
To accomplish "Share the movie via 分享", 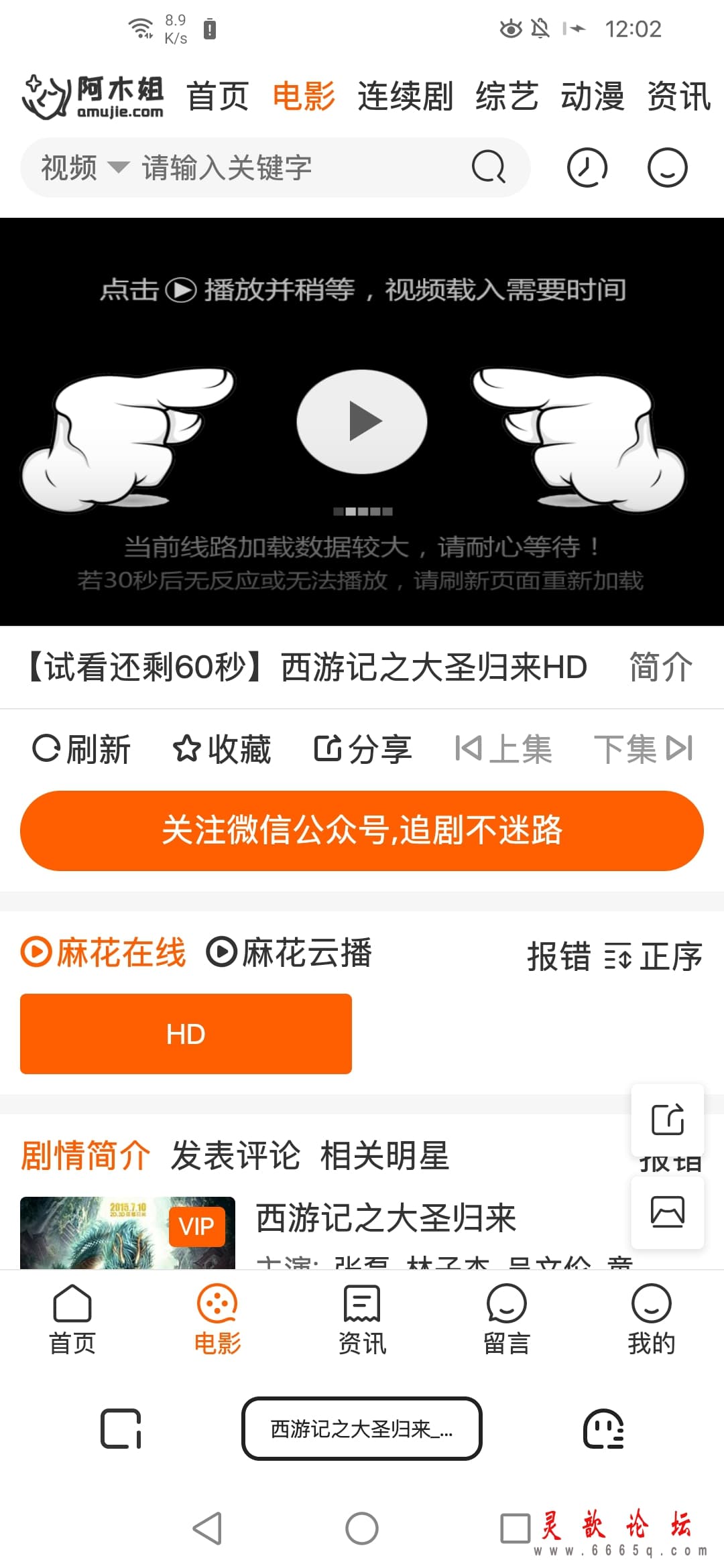I will tap(363, 748).
